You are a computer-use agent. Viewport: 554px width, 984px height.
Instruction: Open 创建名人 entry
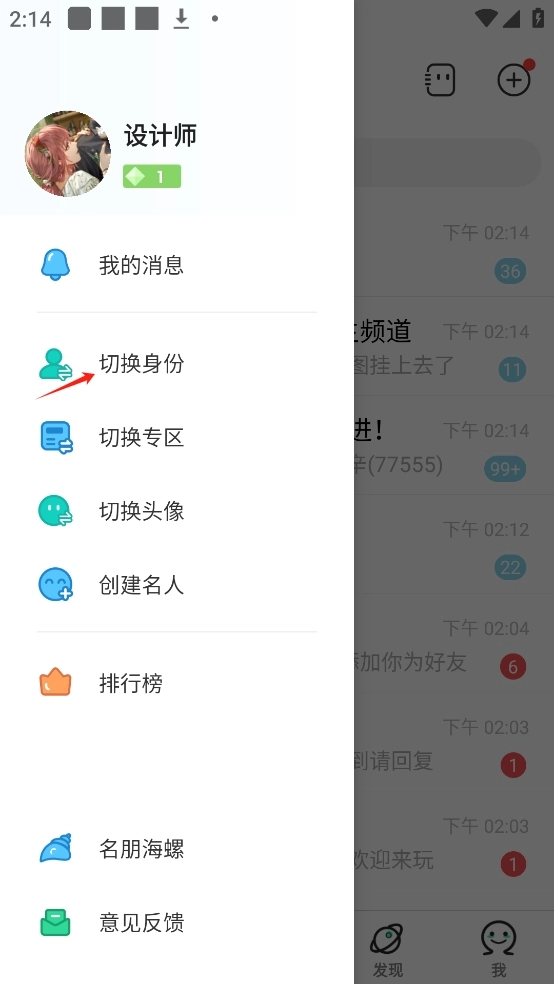[177, 586]
